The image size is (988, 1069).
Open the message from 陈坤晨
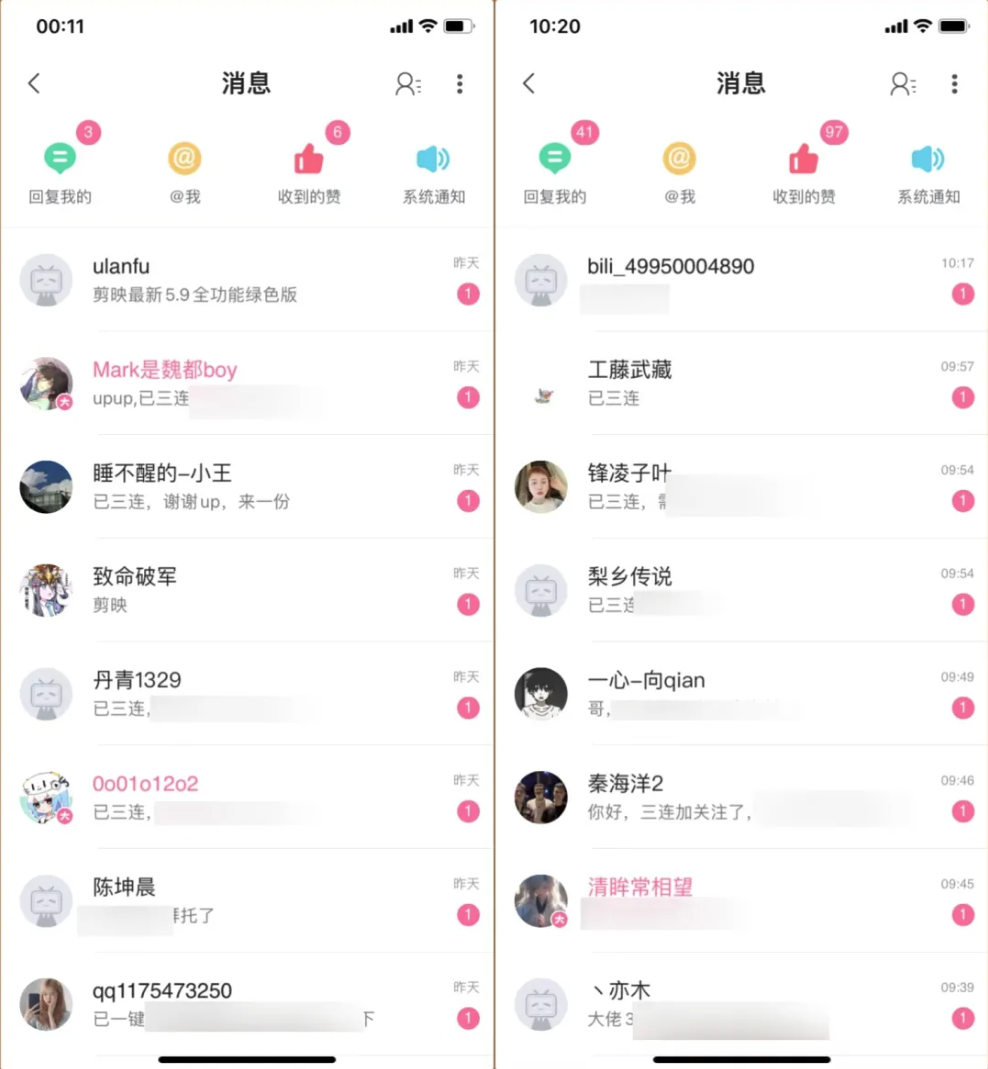tap(250, 900)
